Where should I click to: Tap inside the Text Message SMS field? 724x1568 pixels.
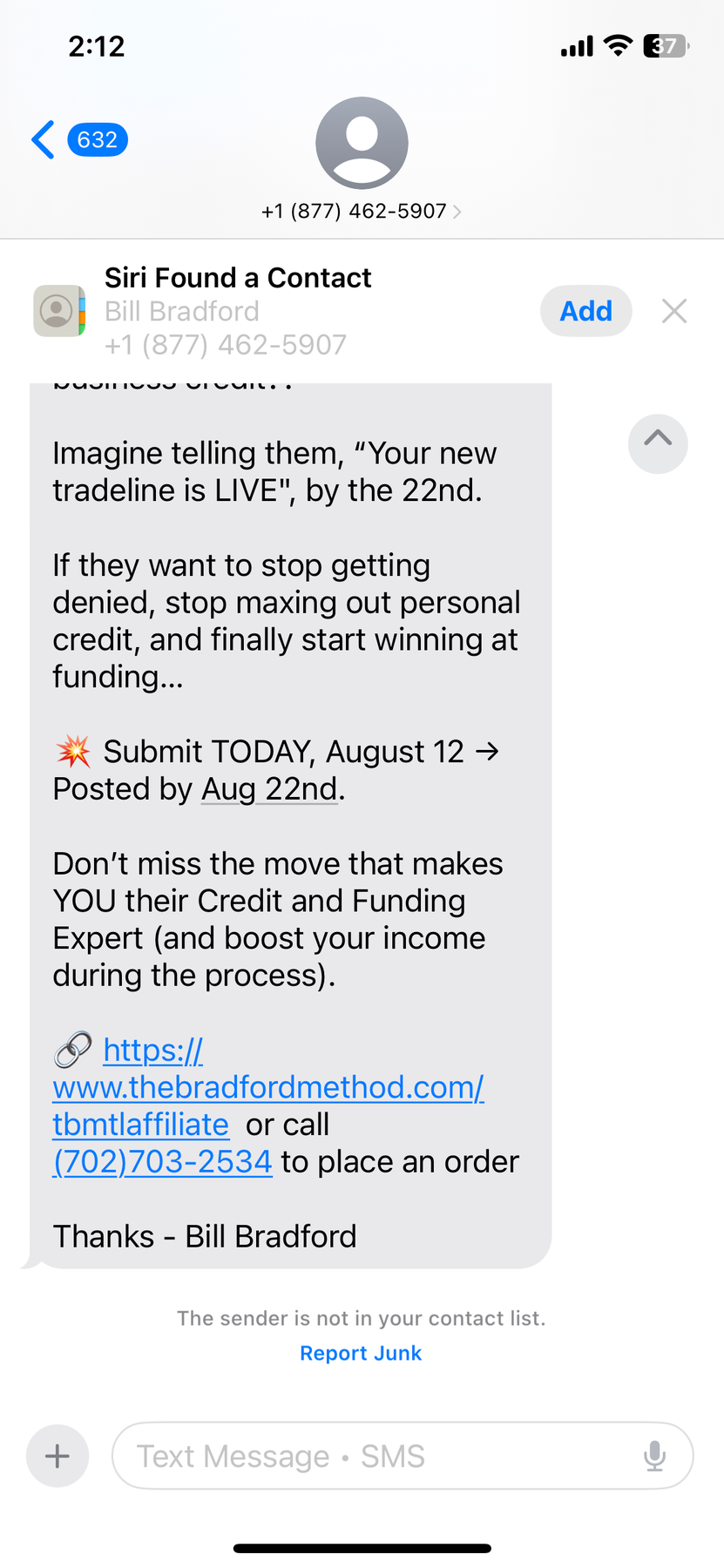coord(348,1455)
